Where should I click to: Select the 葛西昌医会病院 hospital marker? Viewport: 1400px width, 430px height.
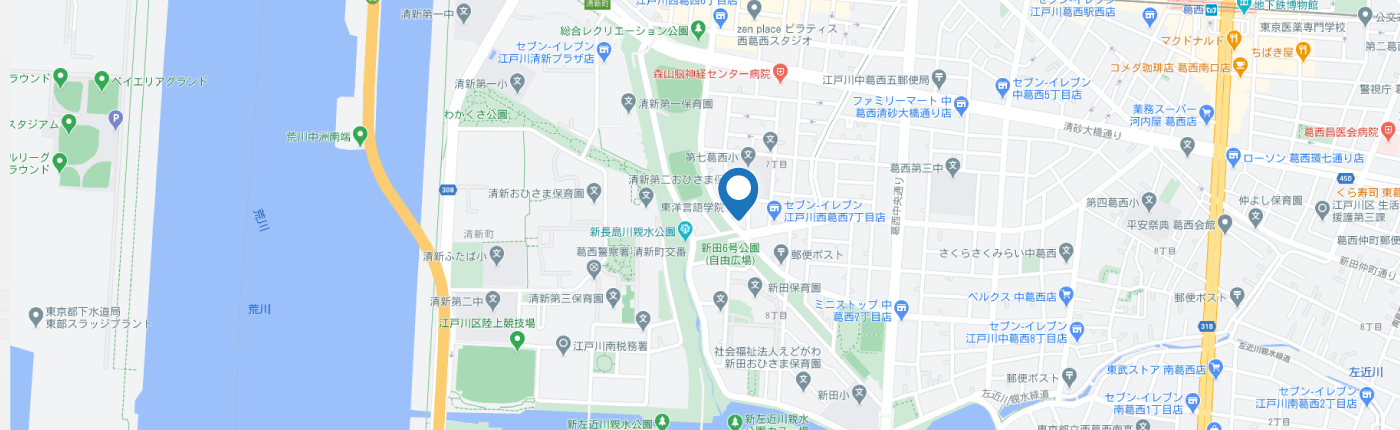tap(1388, 132)
